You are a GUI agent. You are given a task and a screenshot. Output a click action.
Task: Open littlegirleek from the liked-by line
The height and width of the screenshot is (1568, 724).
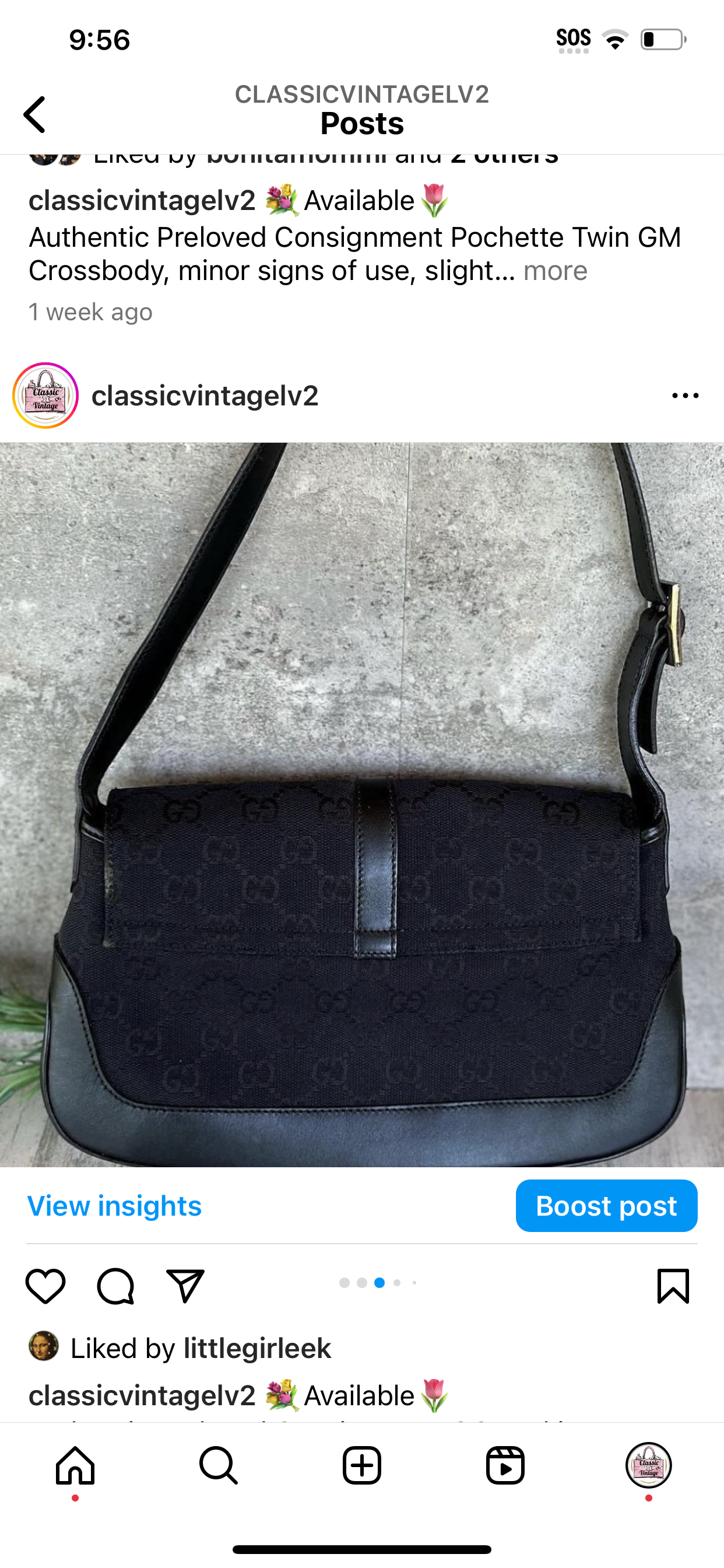click(256, 1347)
